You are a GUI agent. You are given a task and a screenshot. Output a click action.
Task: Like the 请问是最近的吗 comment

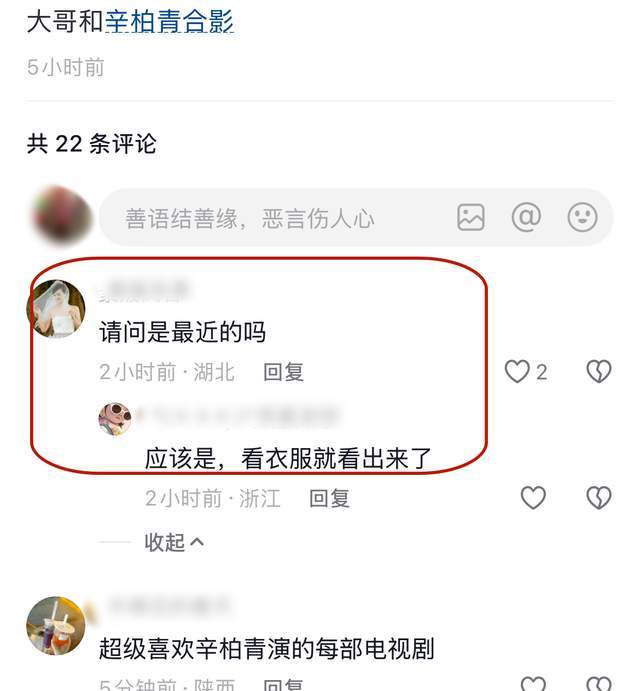coord(517,372)
